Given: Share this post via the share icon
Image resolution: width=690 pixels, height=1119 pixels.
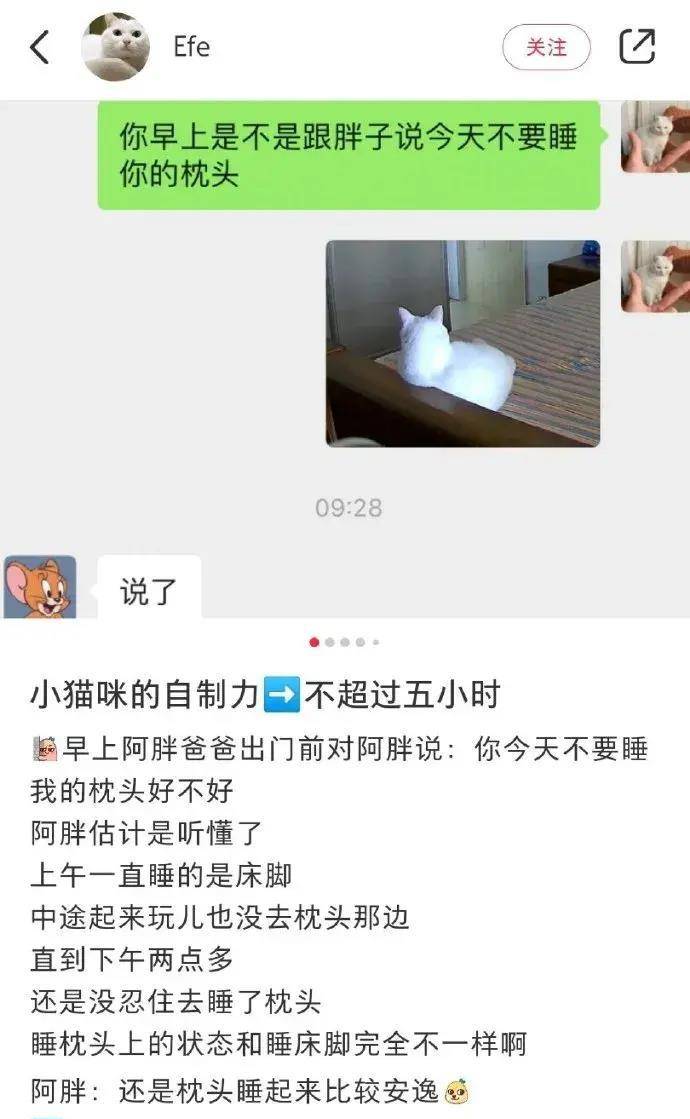Looking at the screenshot, I should click(637, 46).
